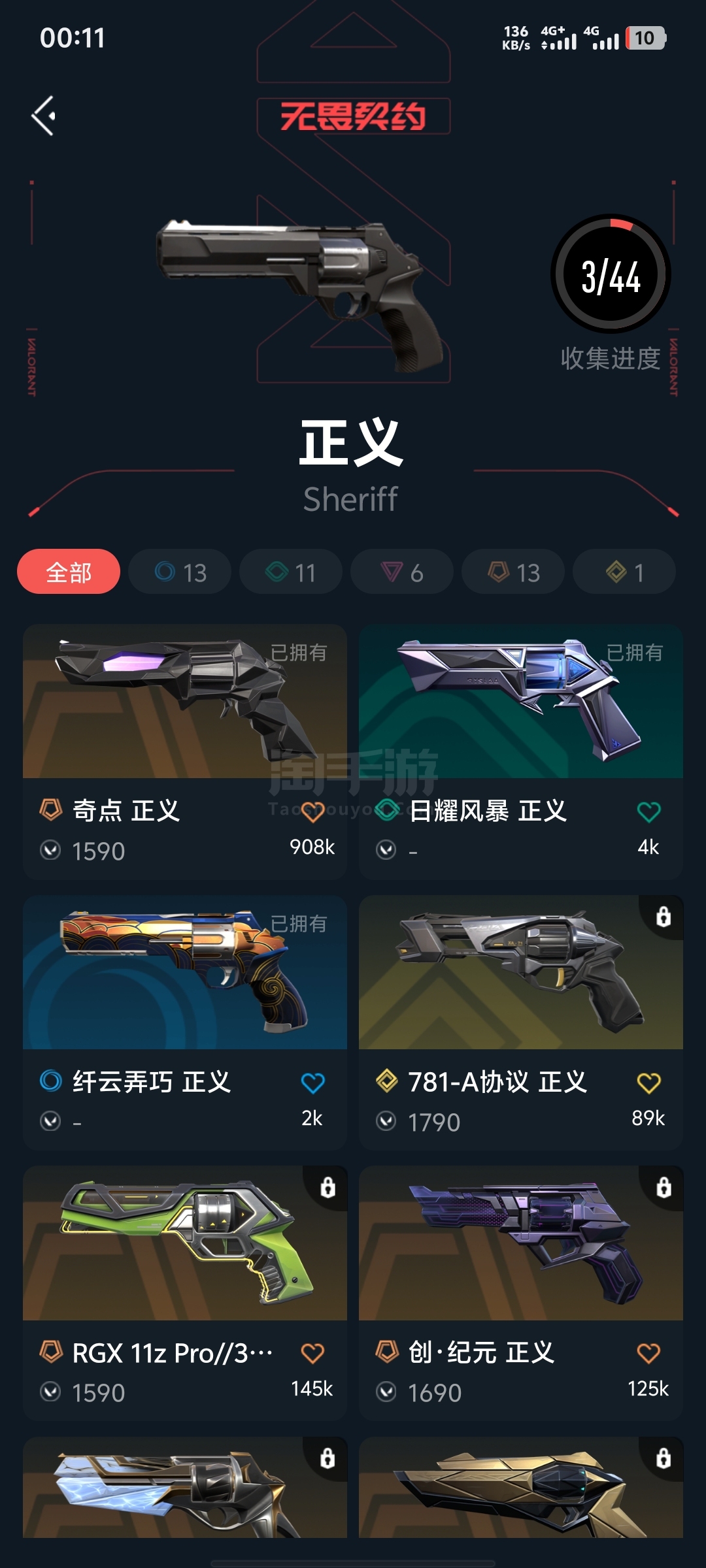Filter by the green tier chip showing 11
This screenshot has height=1568, width=706.
click(x=291, y=572)
